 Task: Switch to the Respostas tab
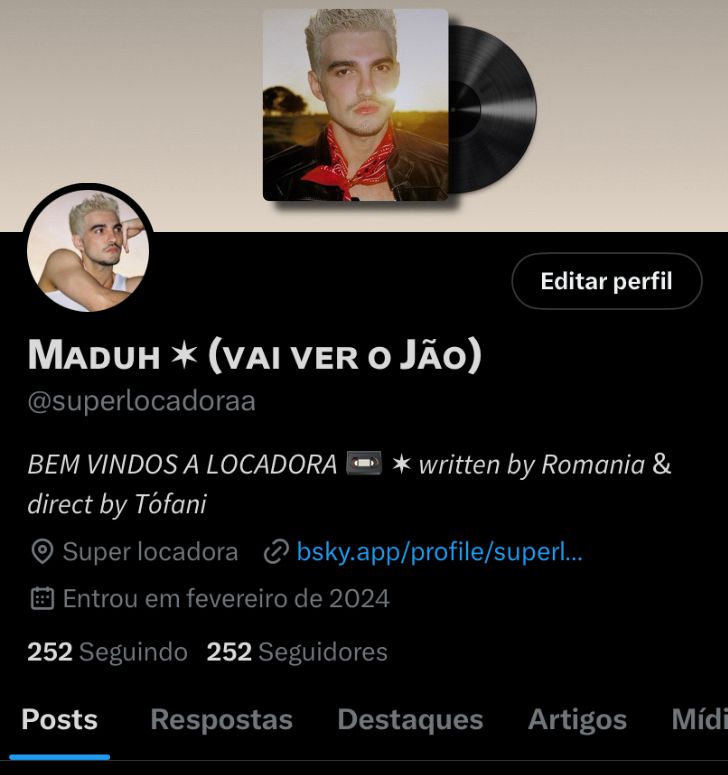click(221, 719)
